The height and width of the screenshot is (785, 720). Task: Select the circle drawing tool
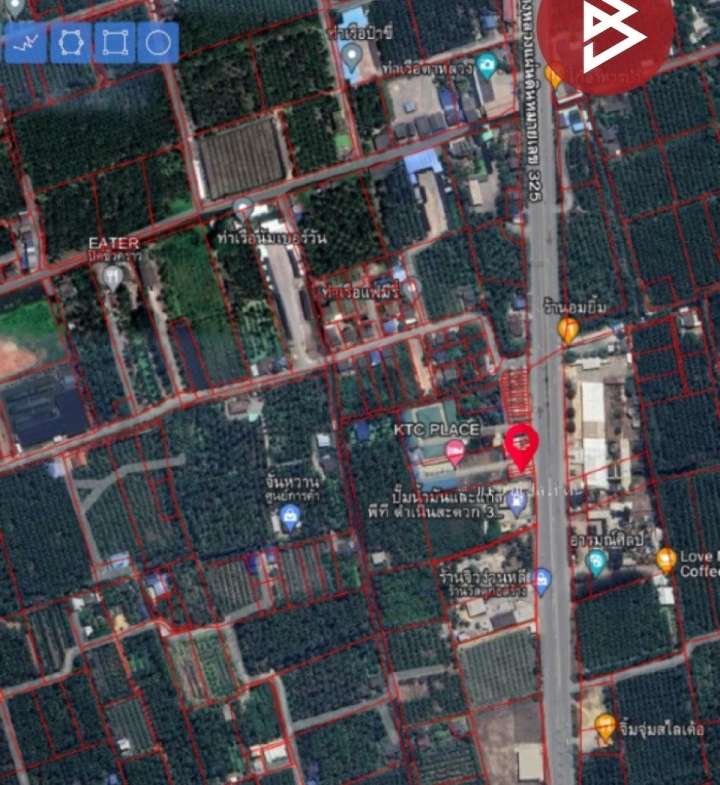(x=158, y=43)
